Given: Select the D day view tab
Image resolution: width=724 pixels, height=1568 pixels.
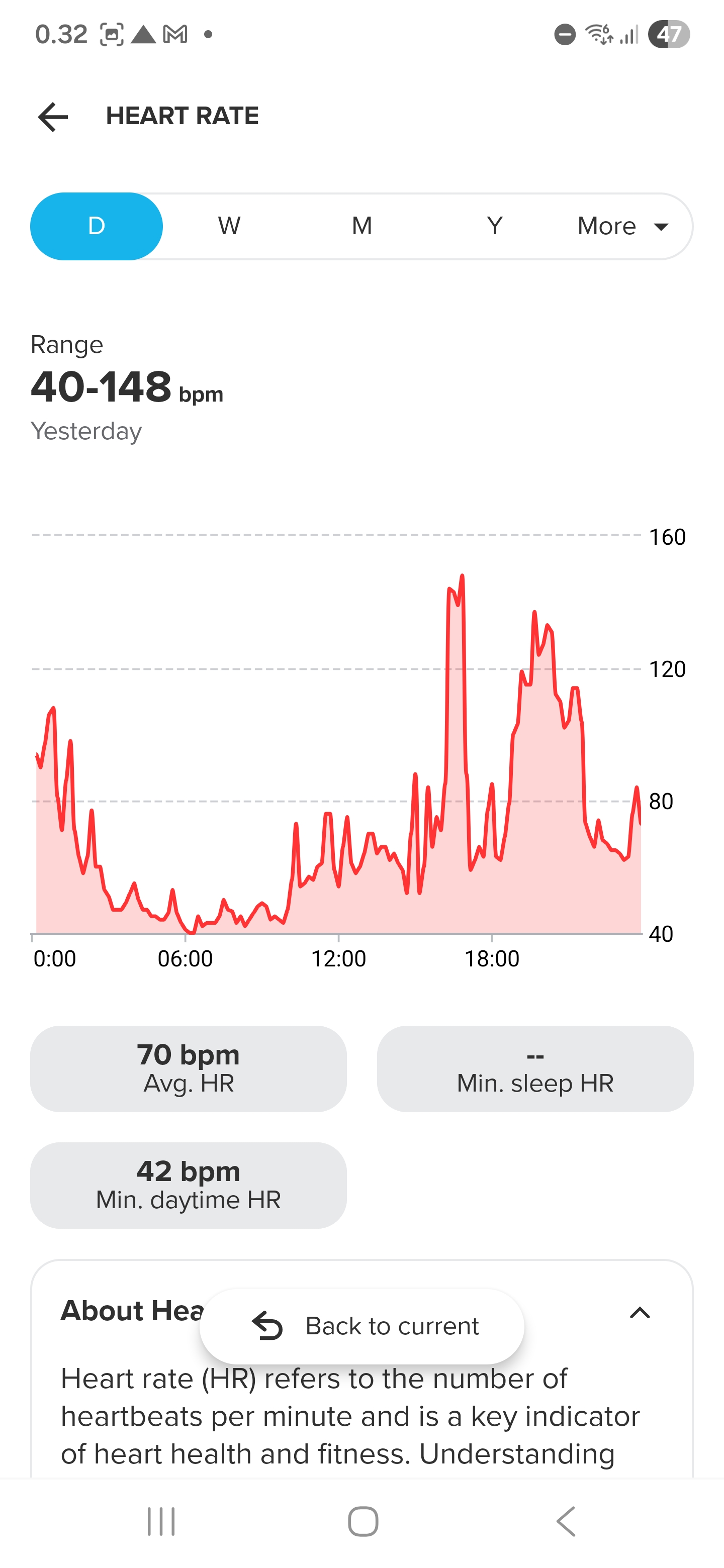Looking at the screenshot, I should (96, 227).
